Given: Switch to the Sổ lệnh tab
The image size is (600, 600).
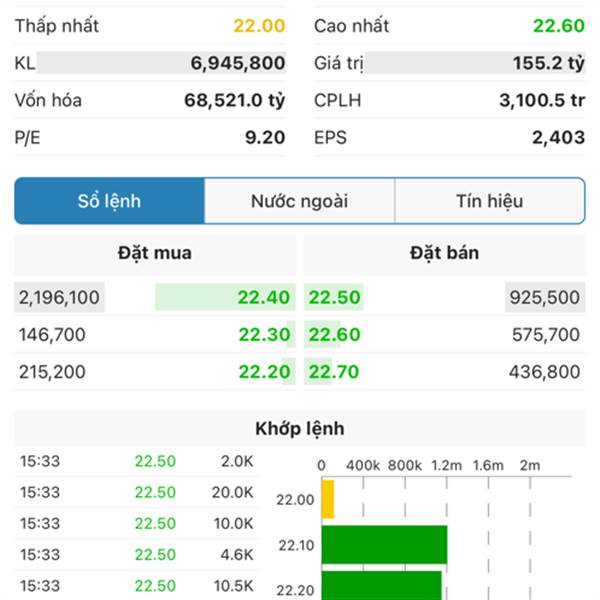Looking at the screenshot, I should tap(109, 201).
